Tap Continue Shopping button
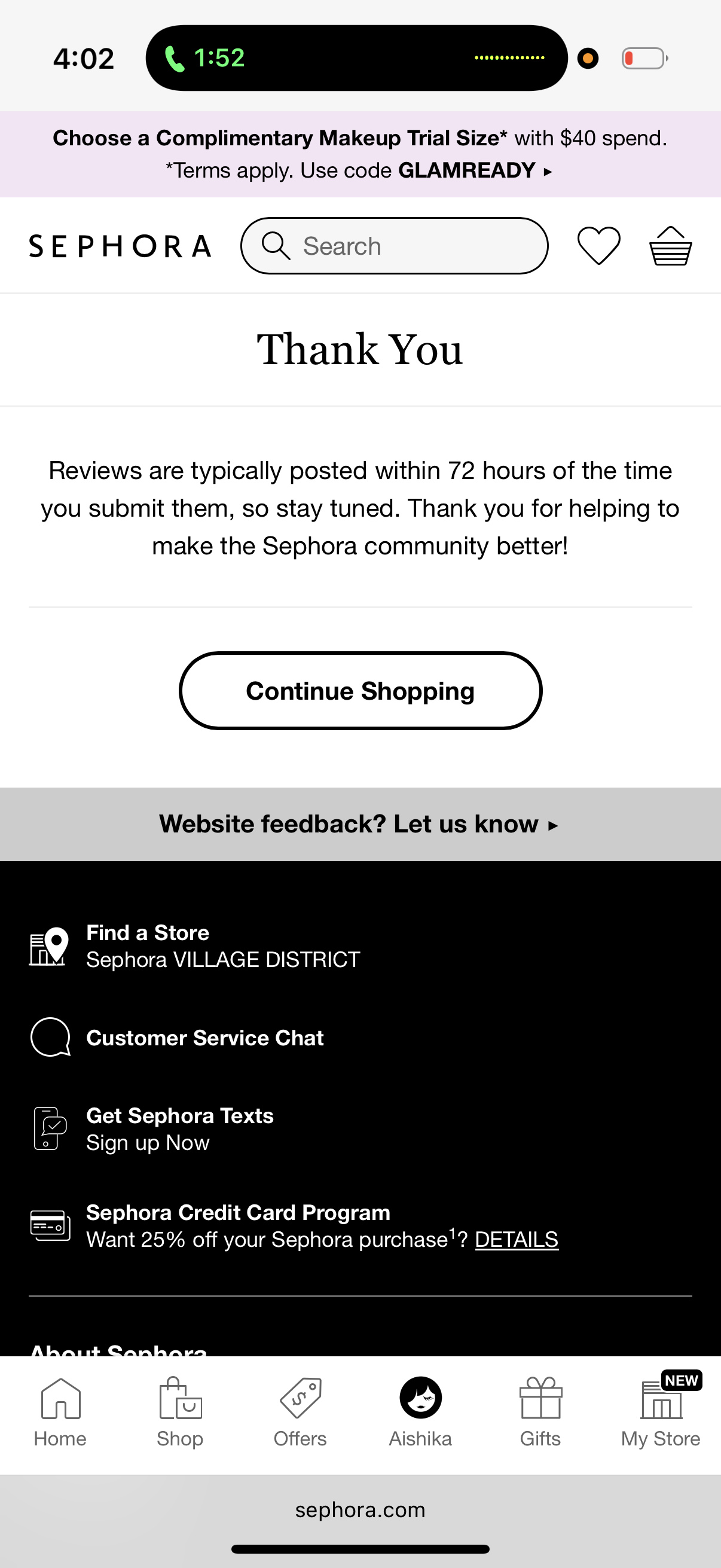Viewport: 721px width, 1568px height. pyautogui.click(x=360, y=691)
